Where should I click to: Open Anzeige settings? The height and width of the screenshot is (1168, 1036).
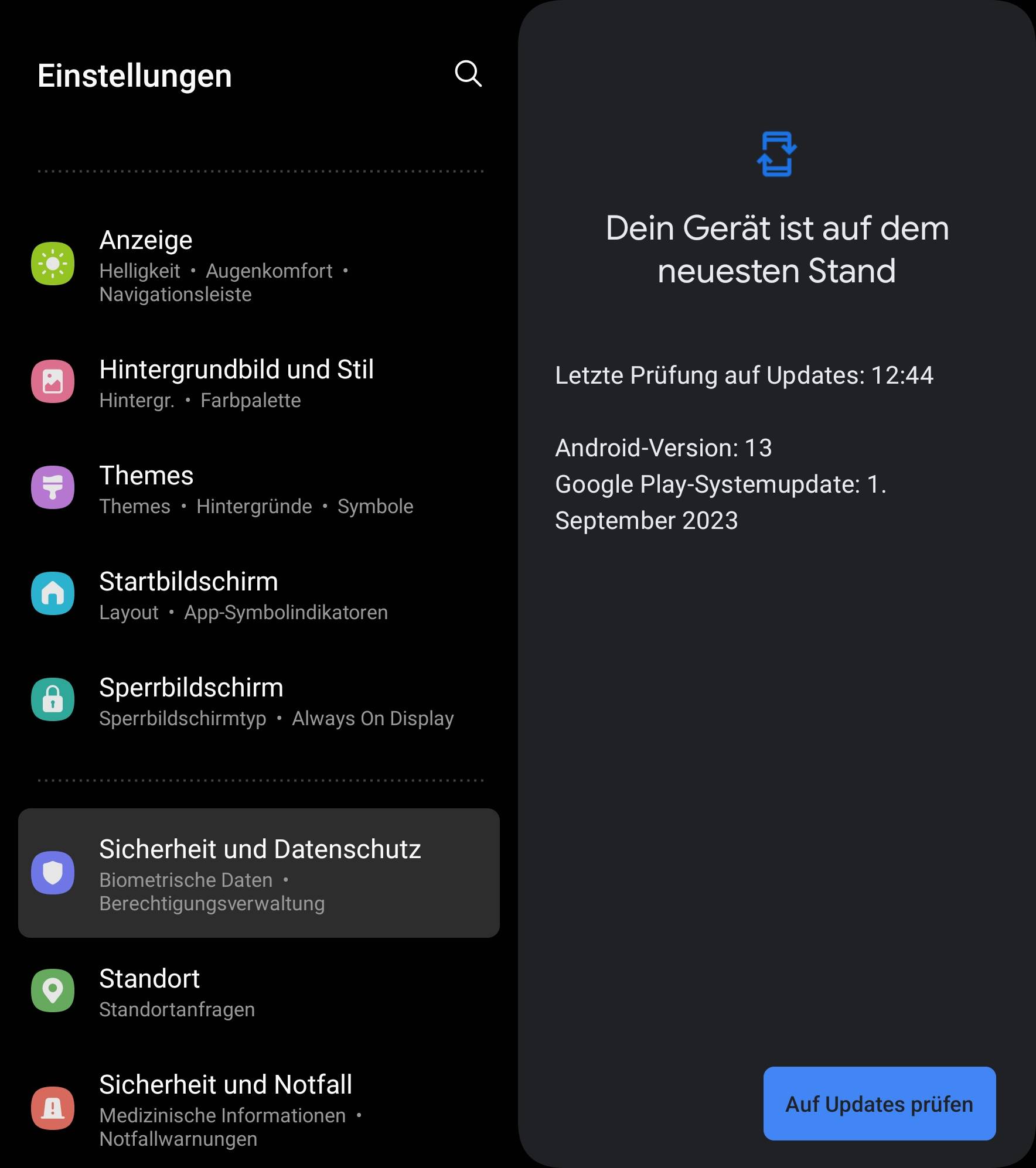tap(258, 265)
